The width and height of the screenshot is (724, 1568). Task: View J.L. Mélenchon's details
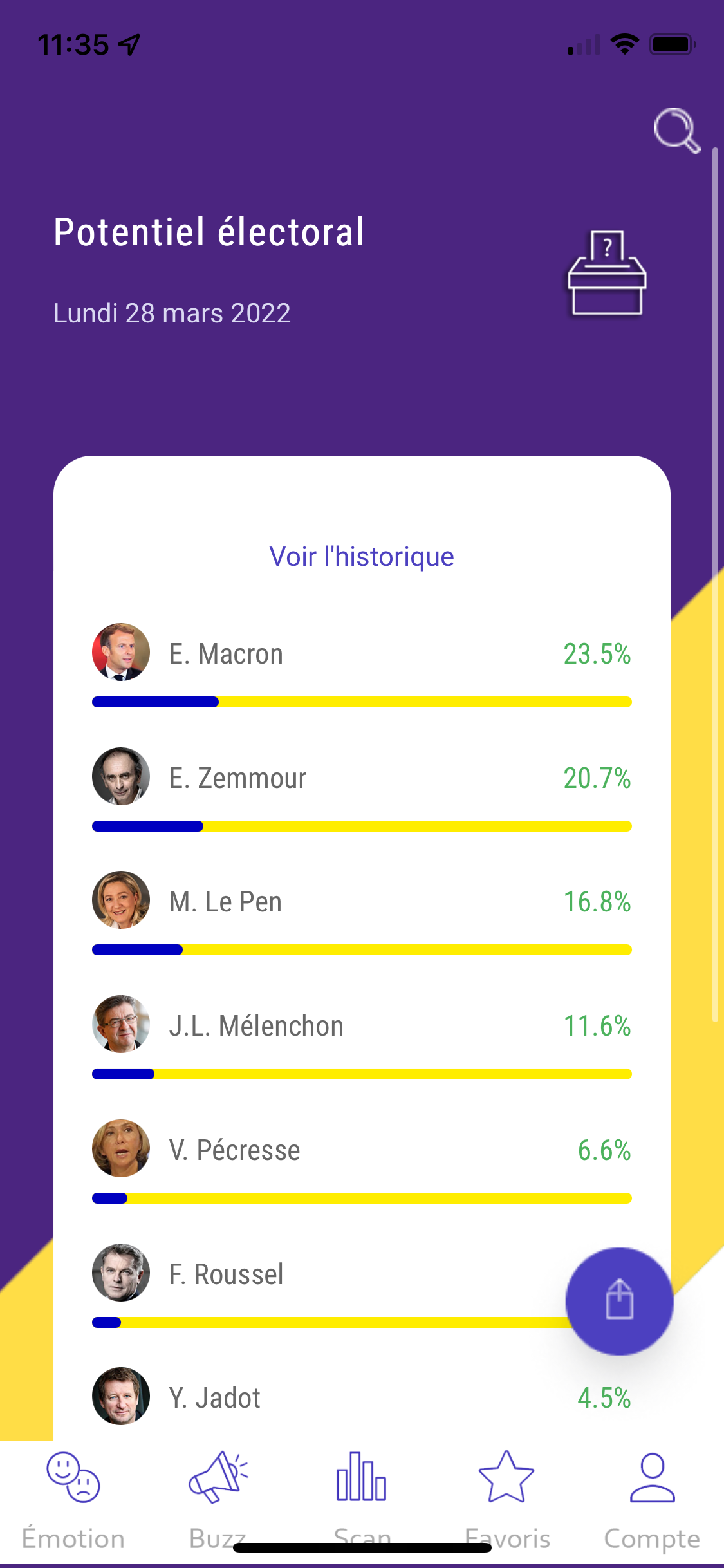click(x=360, y=1026)
